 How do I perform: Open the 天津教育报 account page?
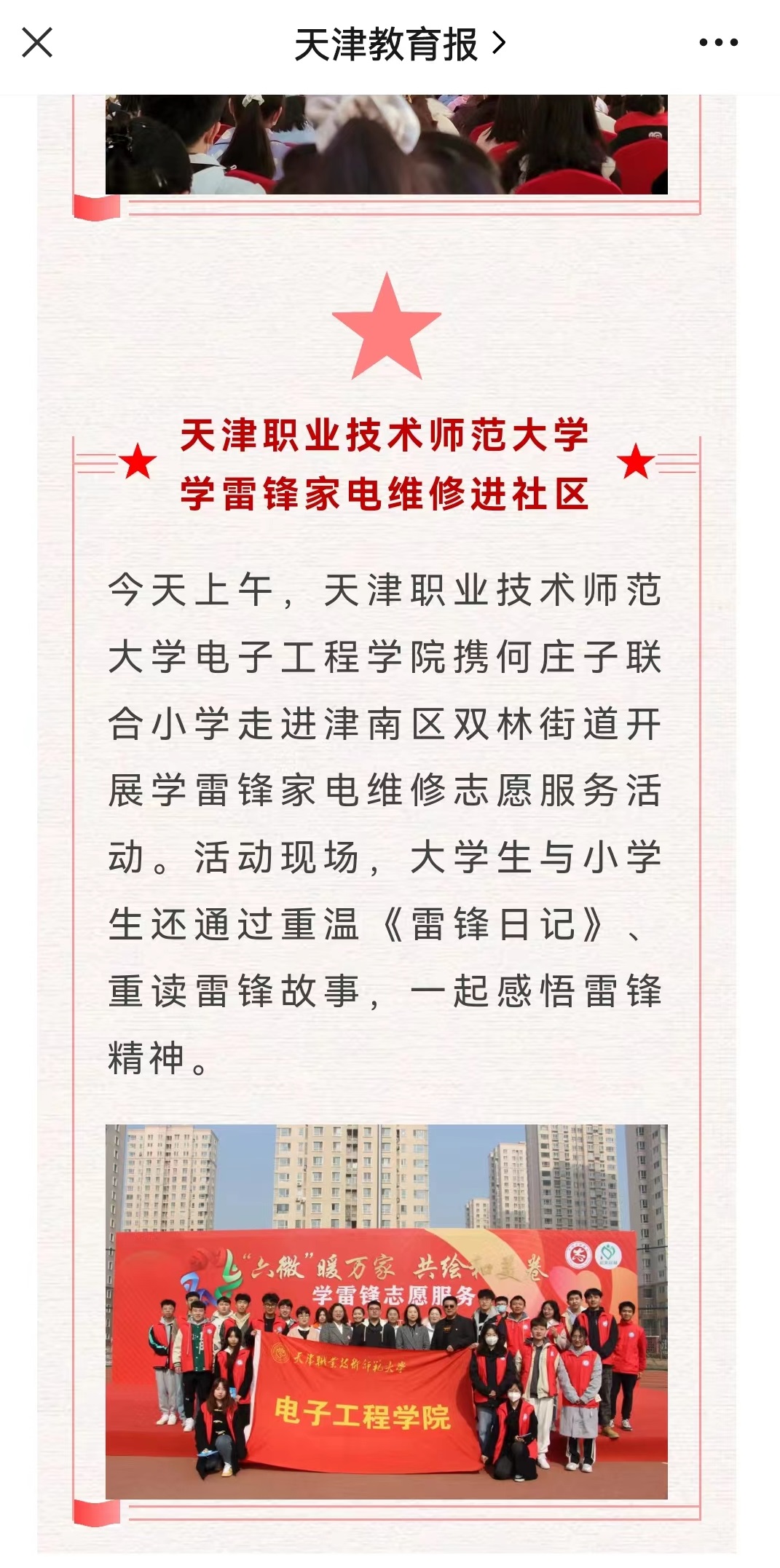398,44
